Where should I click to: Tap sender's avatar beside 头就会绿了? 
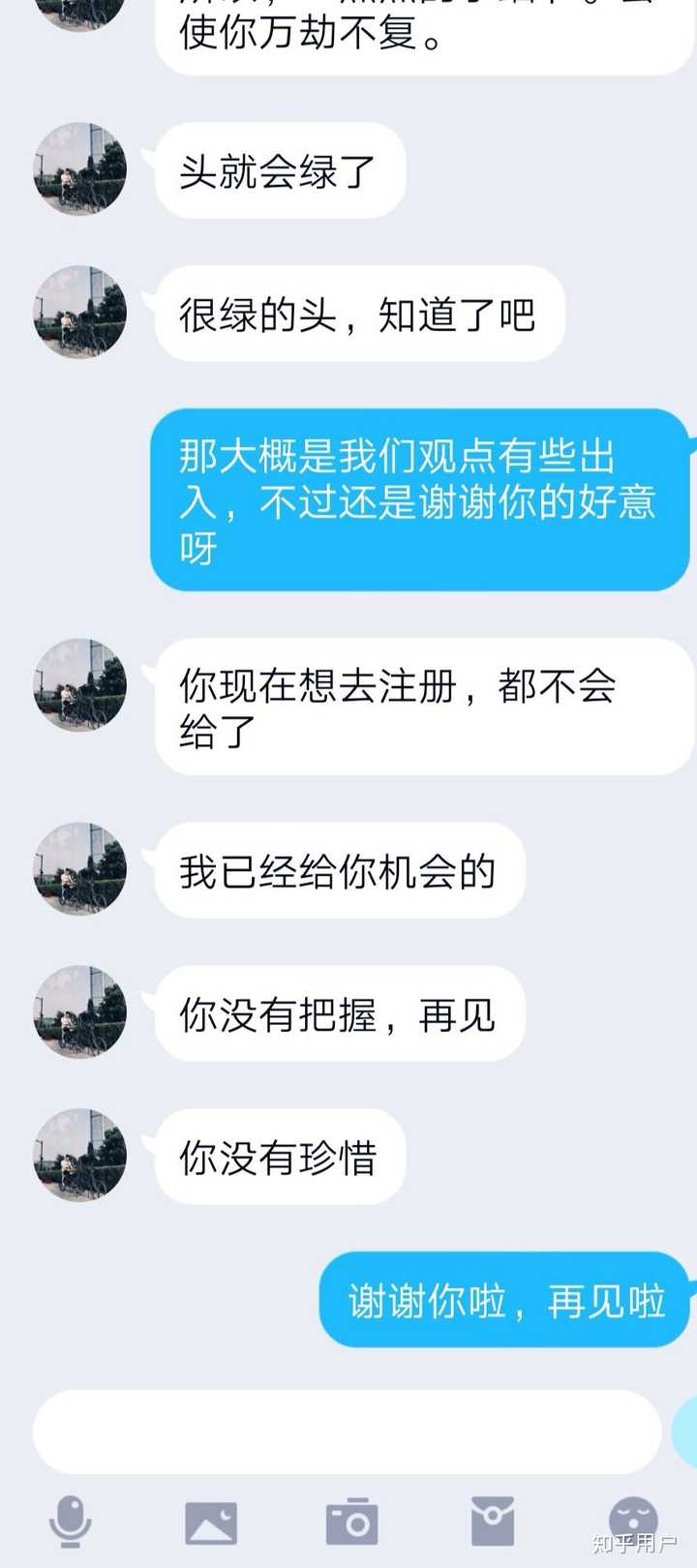(x=80, y=169)
